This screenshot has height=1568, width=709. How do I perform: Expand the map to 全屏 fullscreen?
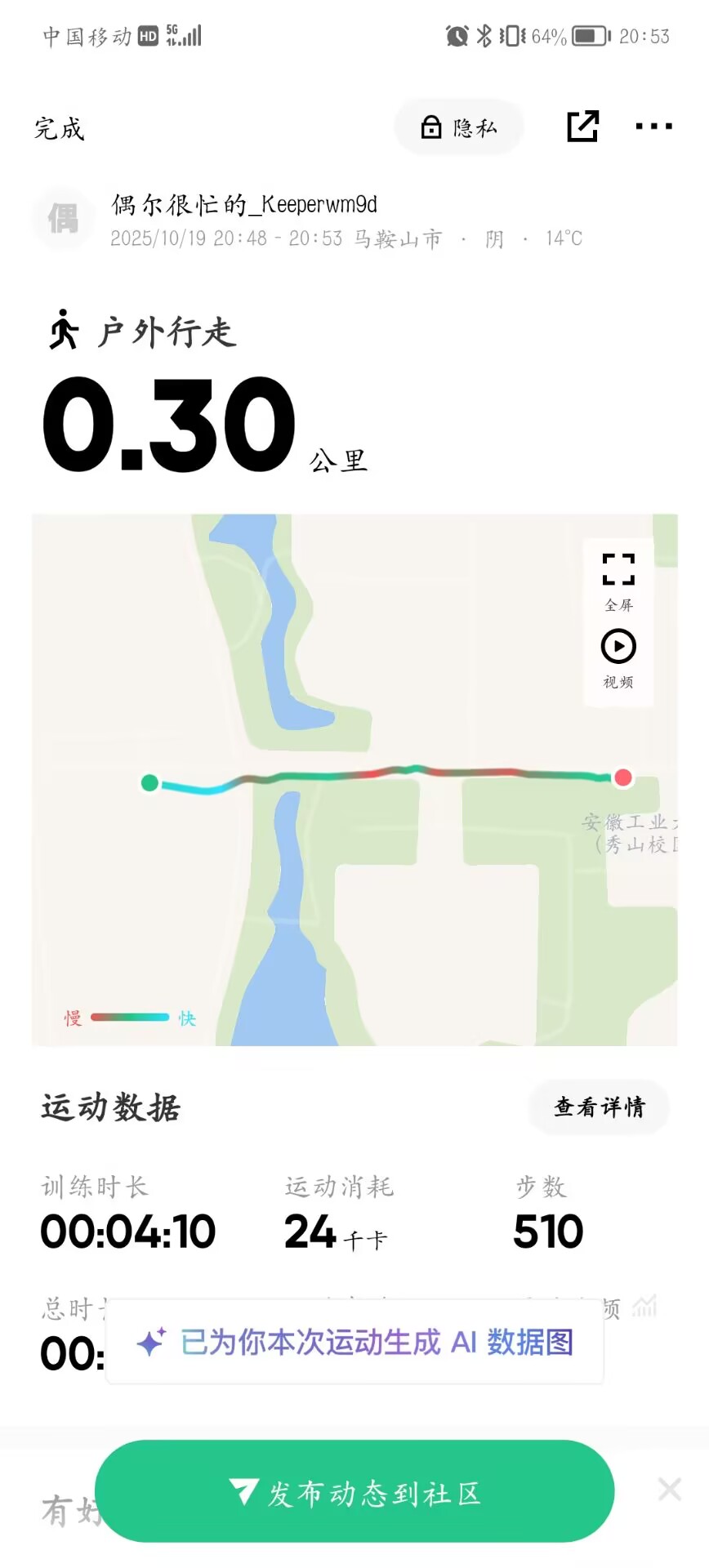point(618,581)
